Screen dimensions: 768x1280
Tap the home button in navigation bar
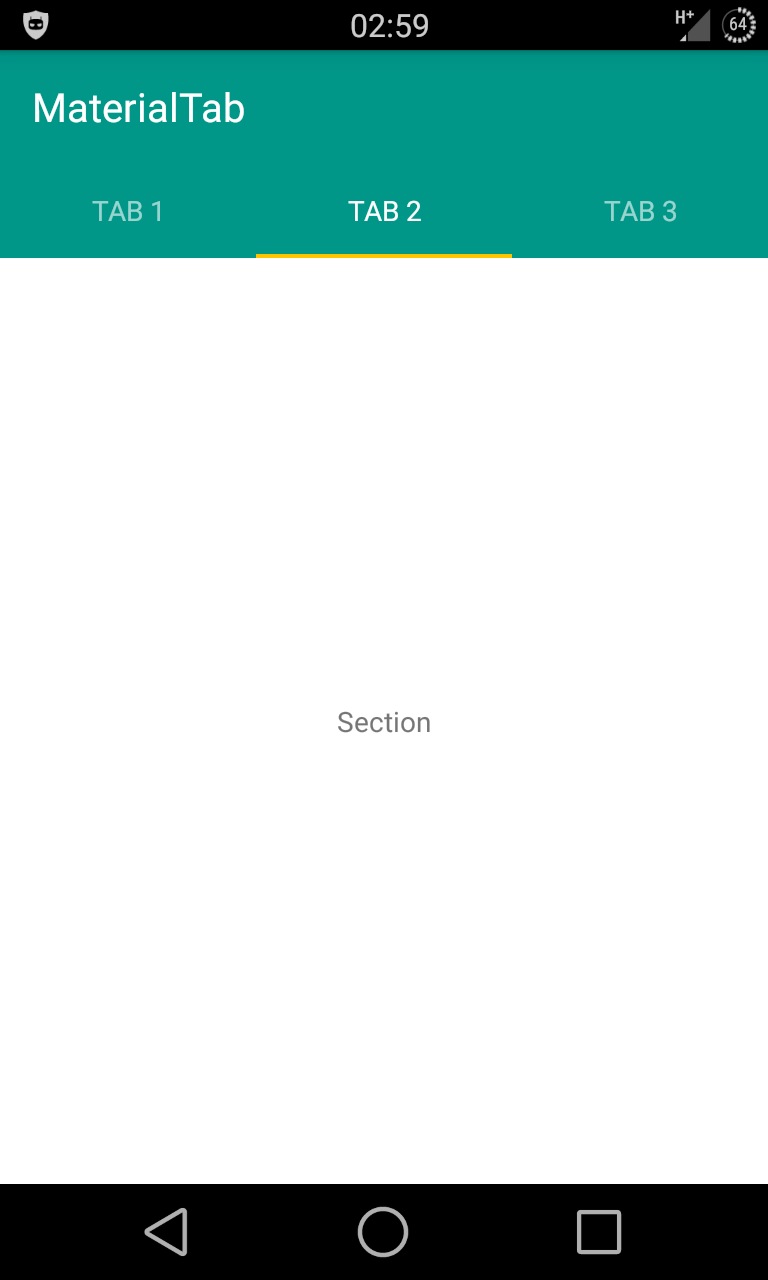[x=383, y=1231]
